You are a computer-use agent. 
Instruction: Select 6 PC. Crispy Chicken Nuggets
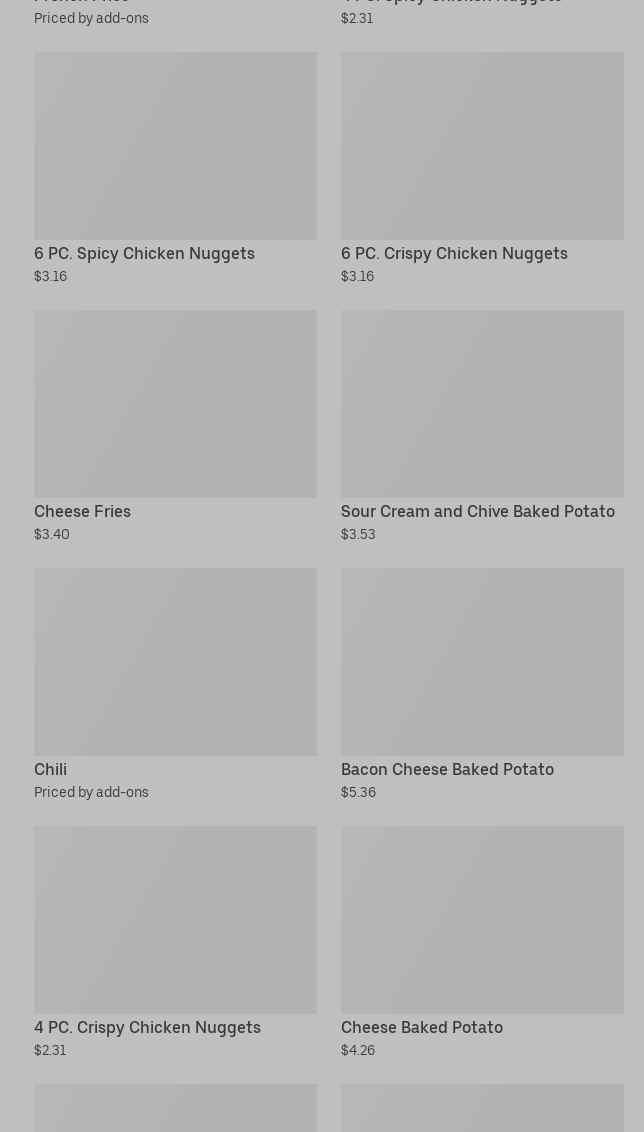pos(481,170)
